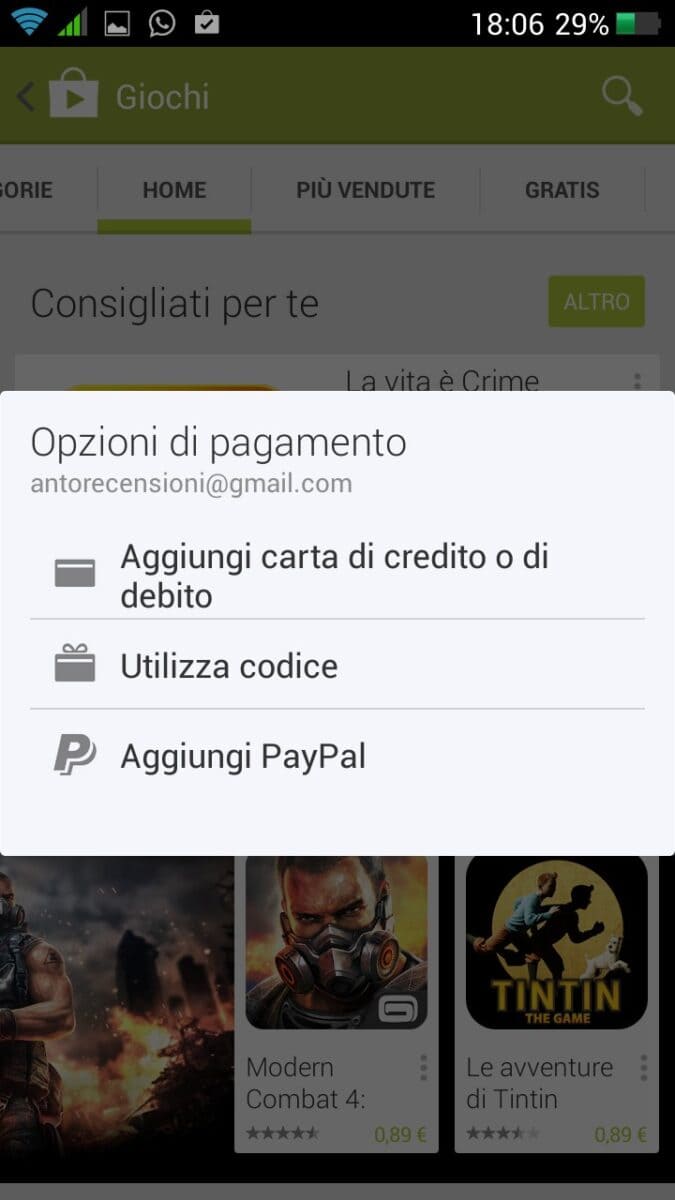Tap the ALTRO button
Image resolution: width=675 pixels, height=1200 pixels.
(596, 301)
